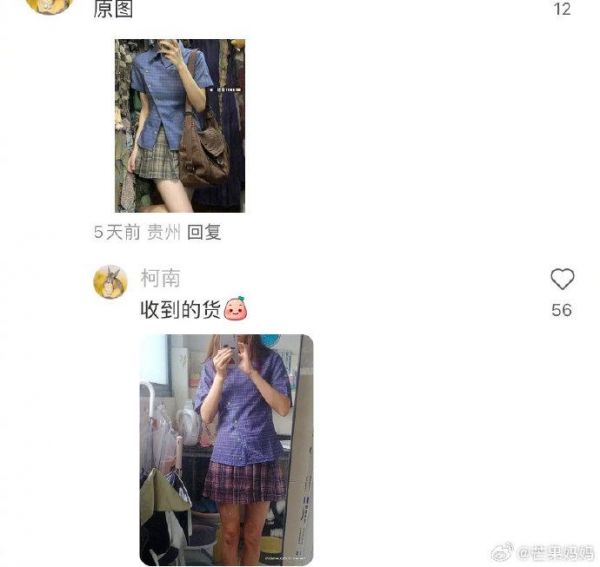Open the photo under 收到的货

point(226,449)
